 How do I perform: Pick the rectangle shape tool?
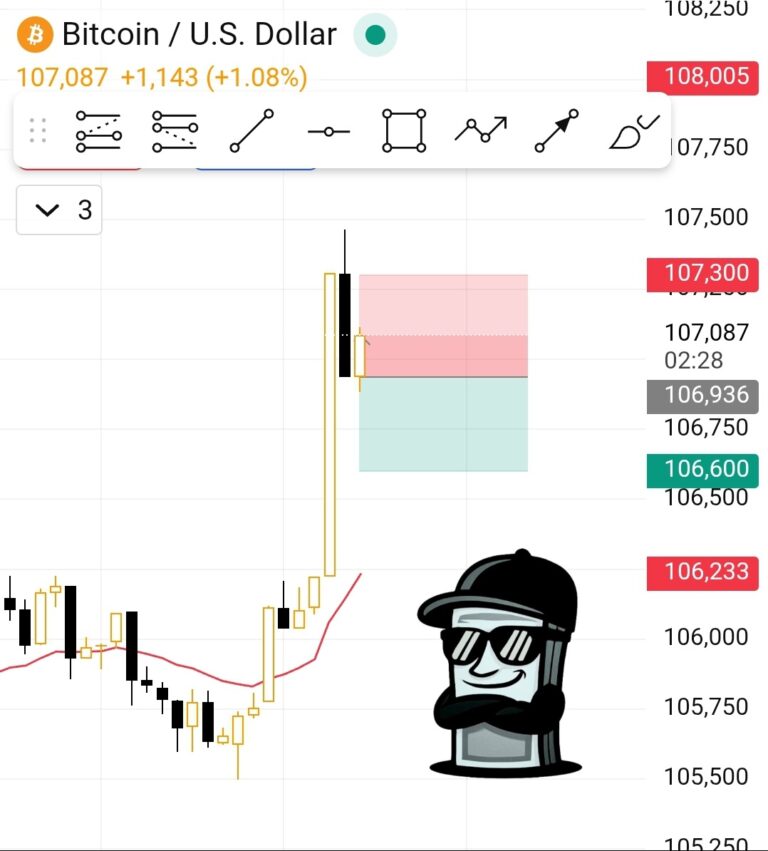tap(404, 131)
